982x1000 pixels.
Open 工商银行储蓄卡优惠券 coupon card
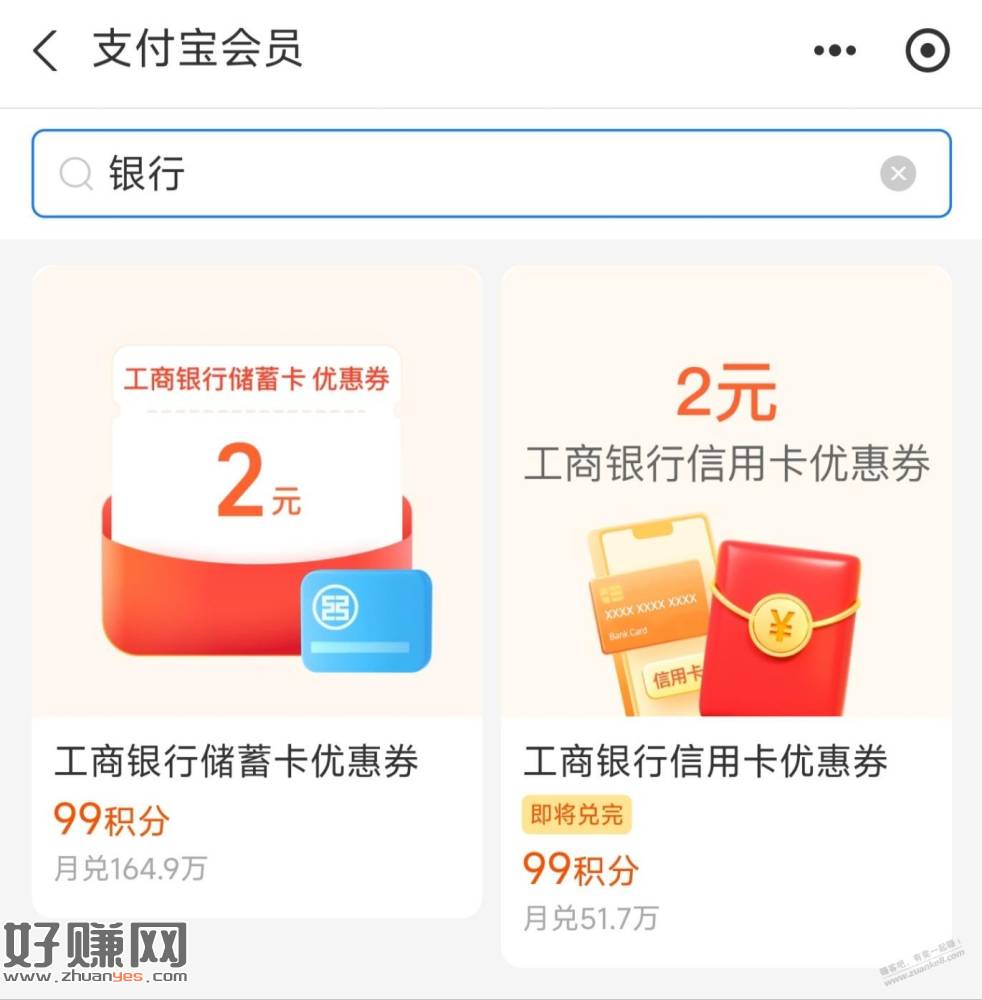257,590
